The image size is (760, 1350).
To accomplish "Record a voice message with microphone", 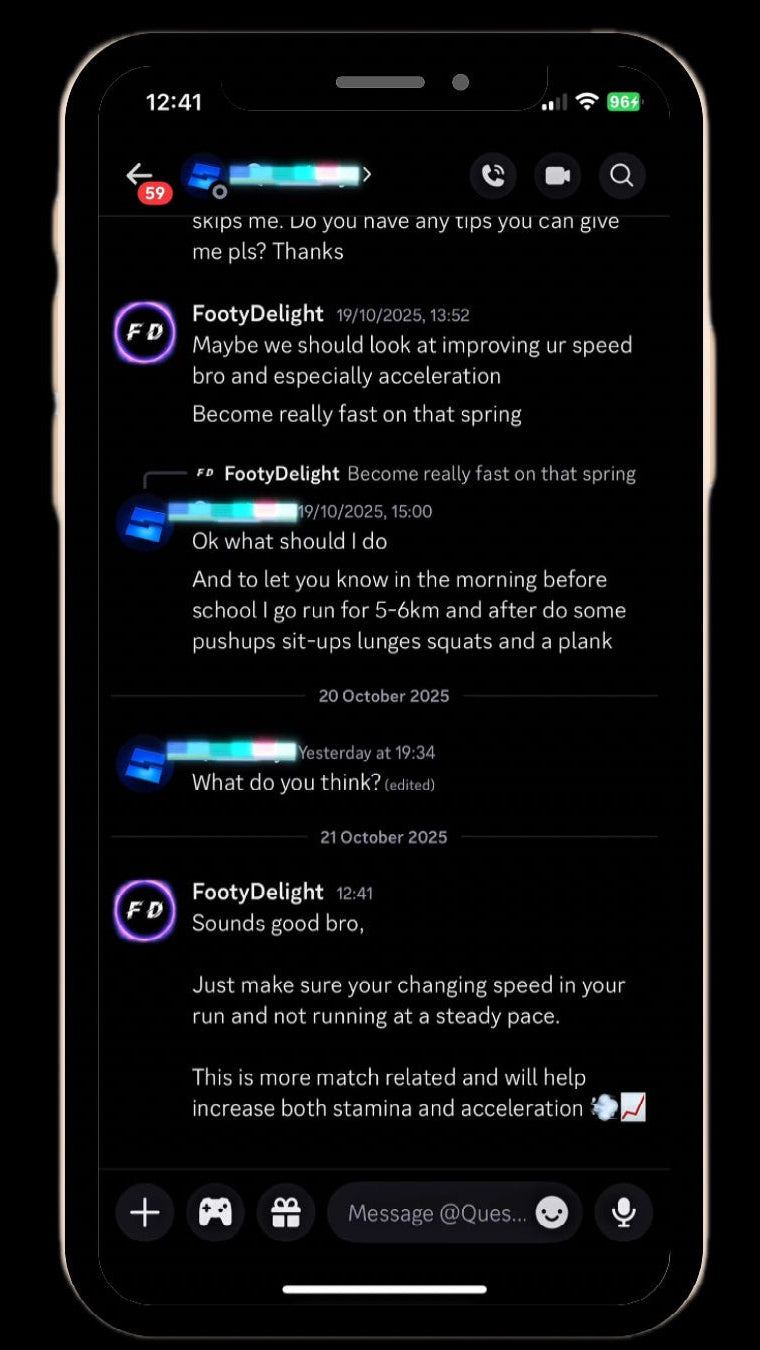I will [623, 1213].
